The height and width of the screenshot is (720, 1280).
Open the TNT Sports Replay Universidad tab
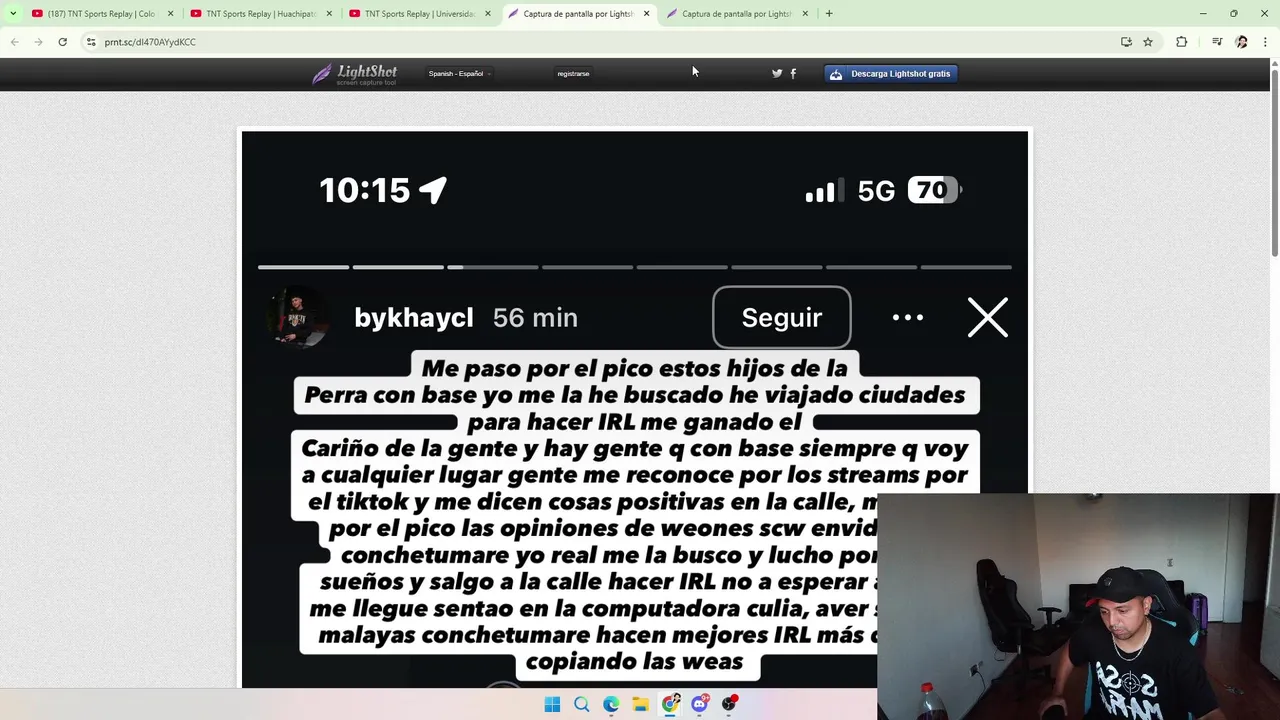[418, 14]
